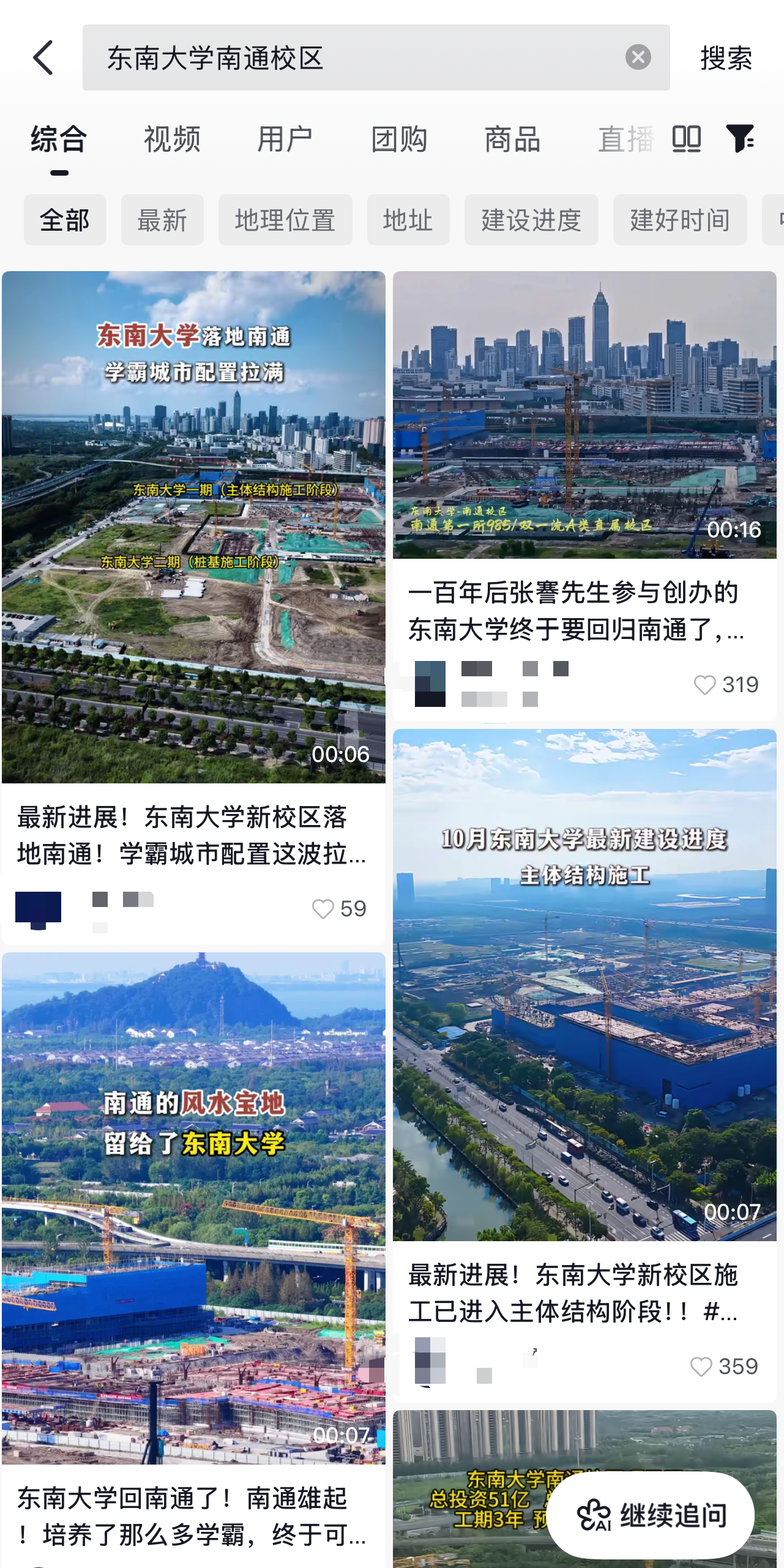Toggle the two-column layout icon
784x1568 pixels.
[x=686, y=139]
